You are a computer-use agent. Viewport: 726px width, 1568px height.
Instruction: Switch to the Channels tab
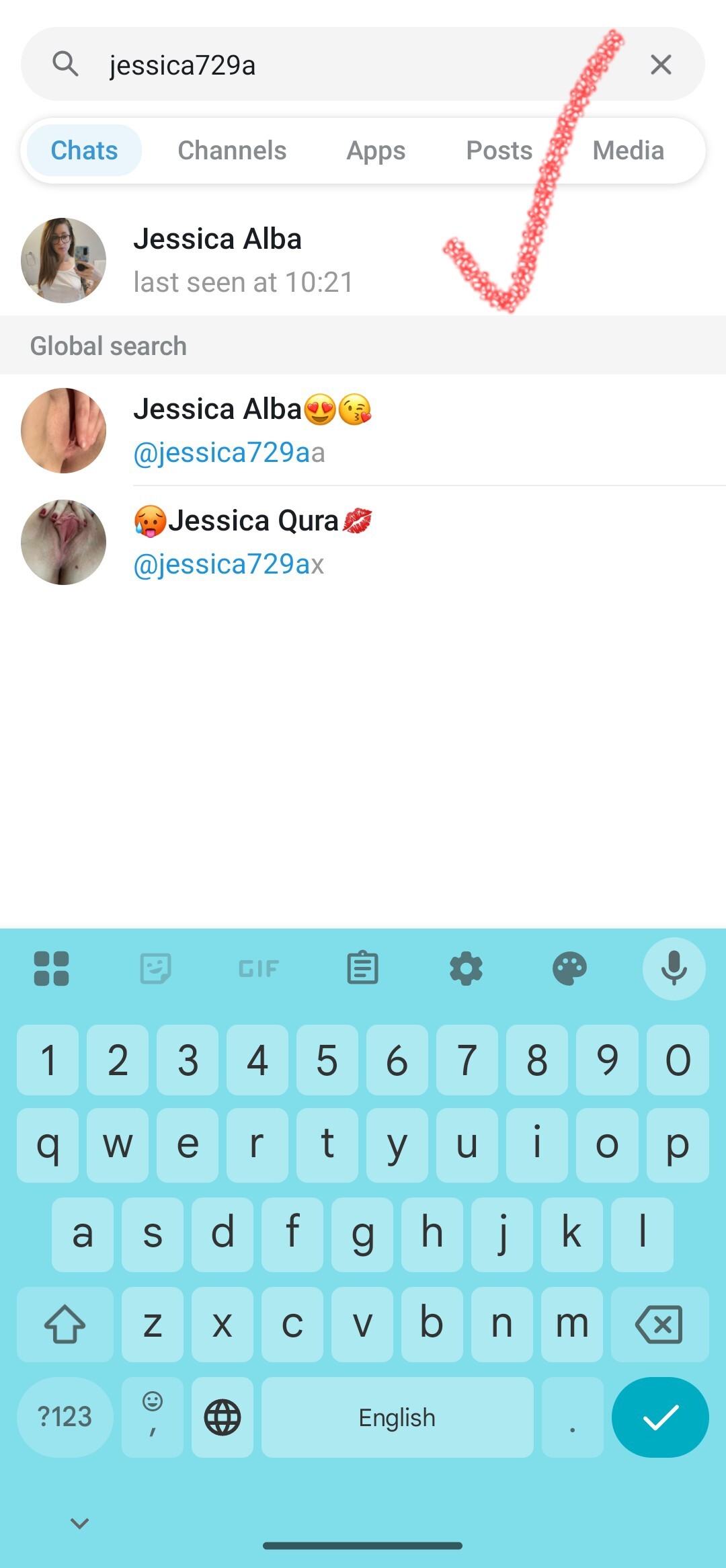(x=232, y=151)
